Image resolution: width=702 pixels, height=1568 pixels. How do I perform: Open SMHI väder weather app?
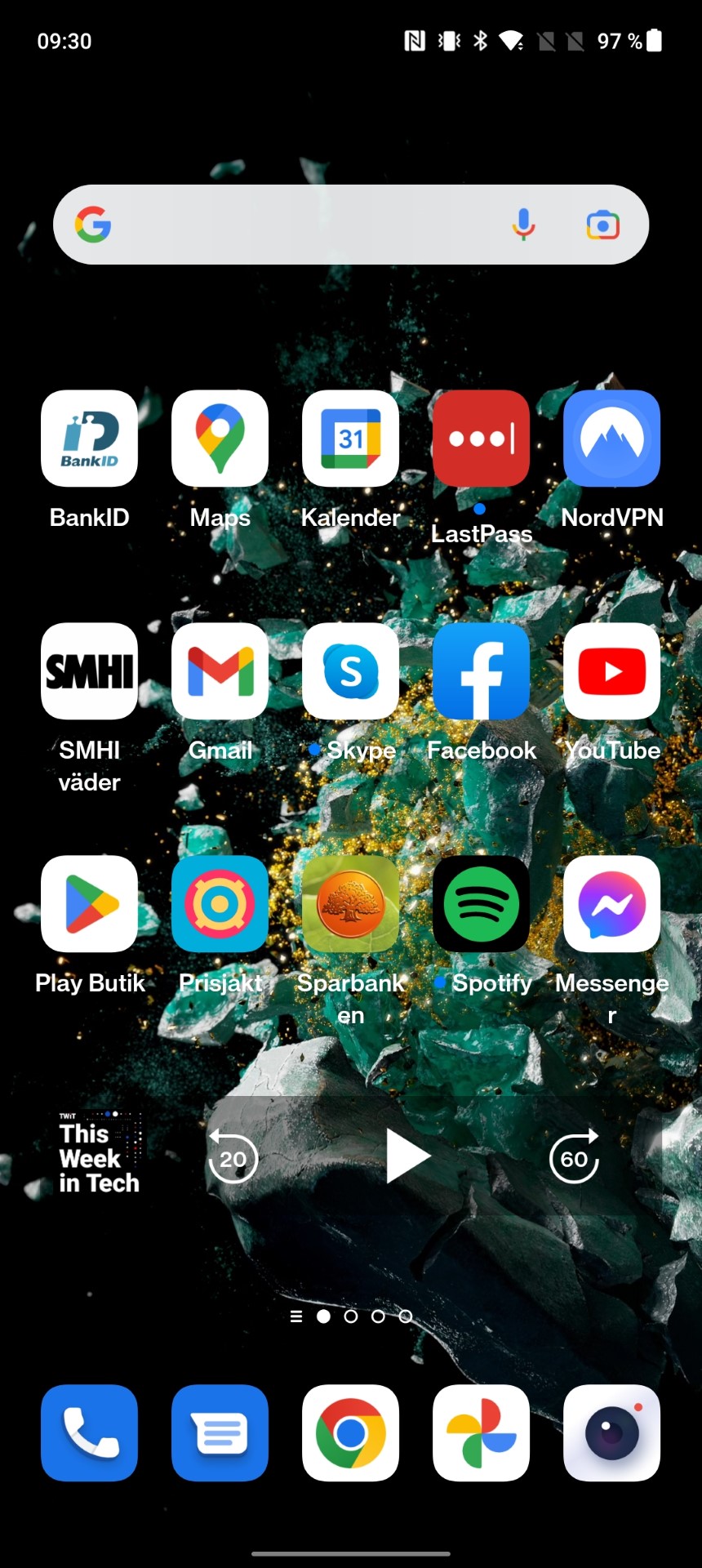tap(90, 671)
